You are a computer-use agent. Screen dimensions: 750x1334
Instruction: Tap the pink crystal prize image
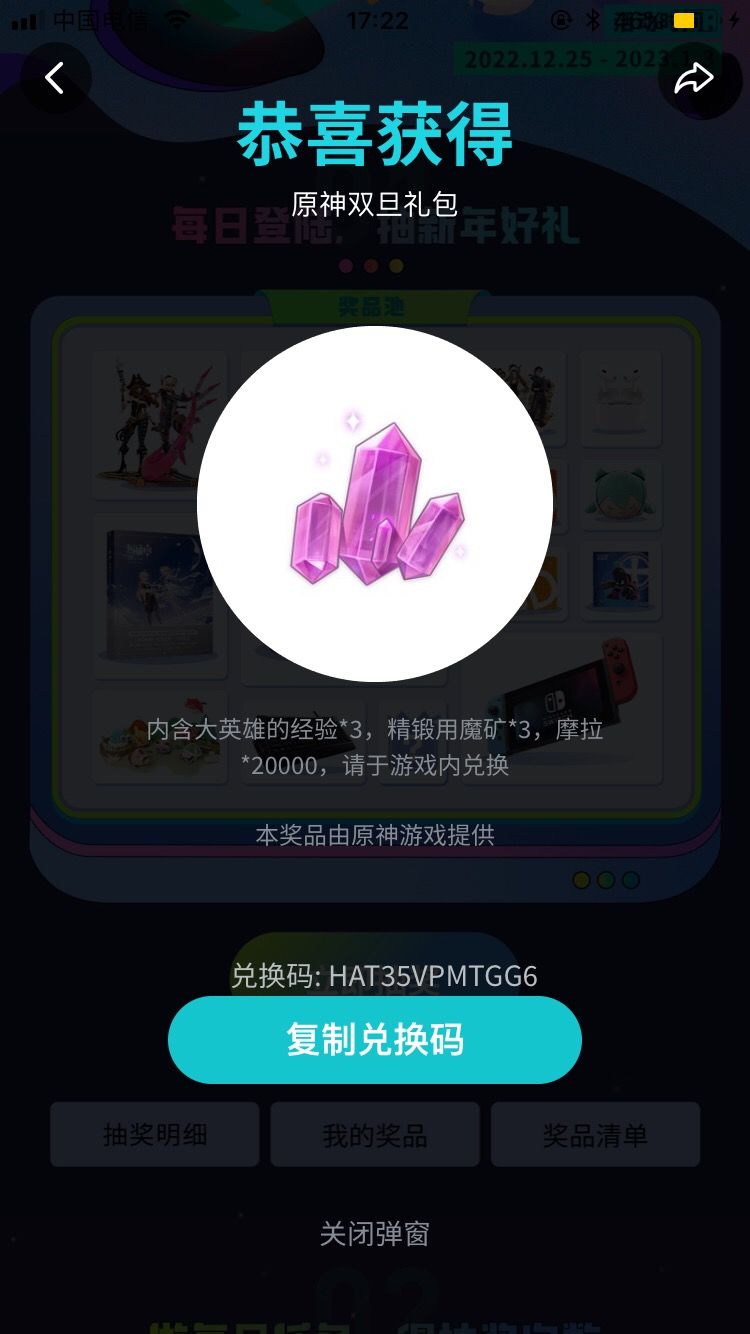pyautogui.click(x=375, y=505)
